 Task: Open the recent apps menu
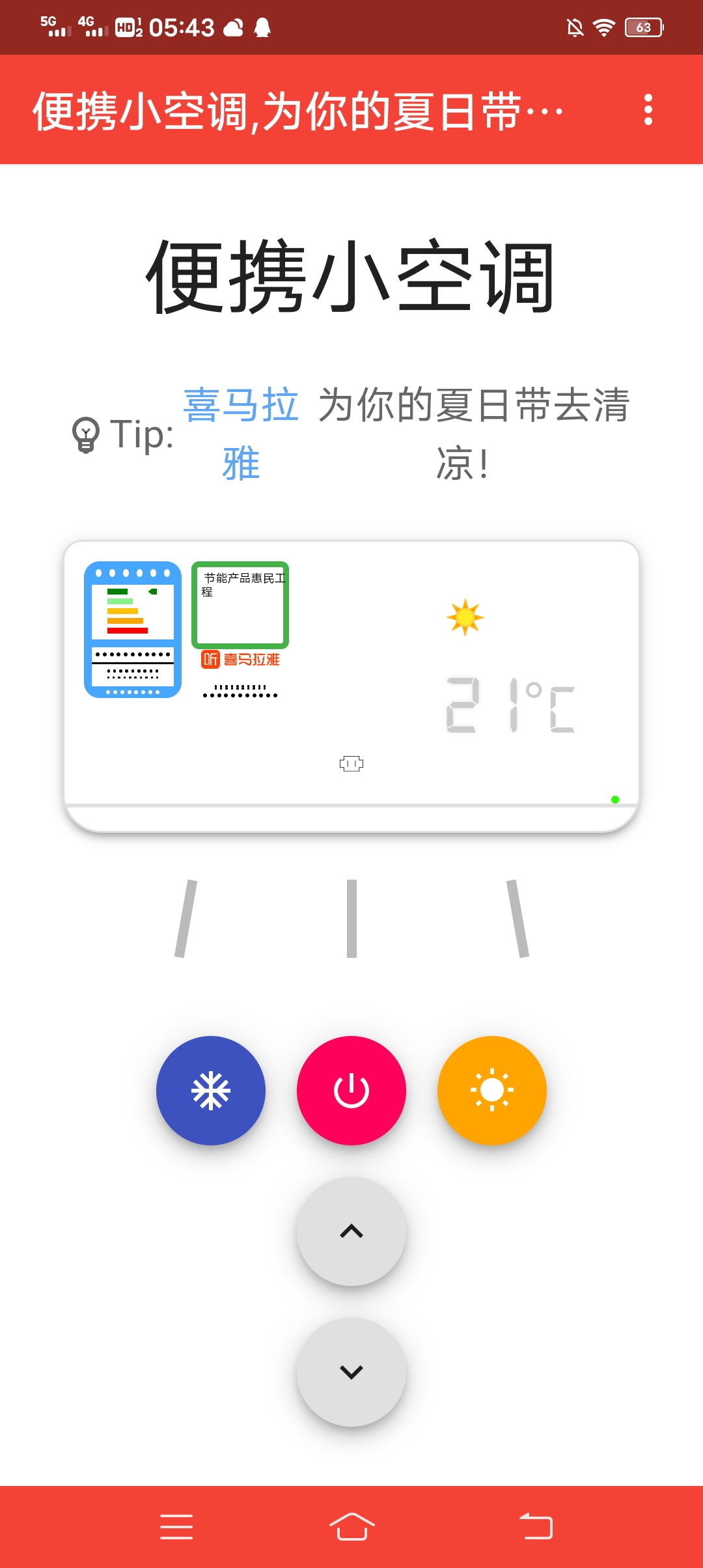(x=176, y=1526)
